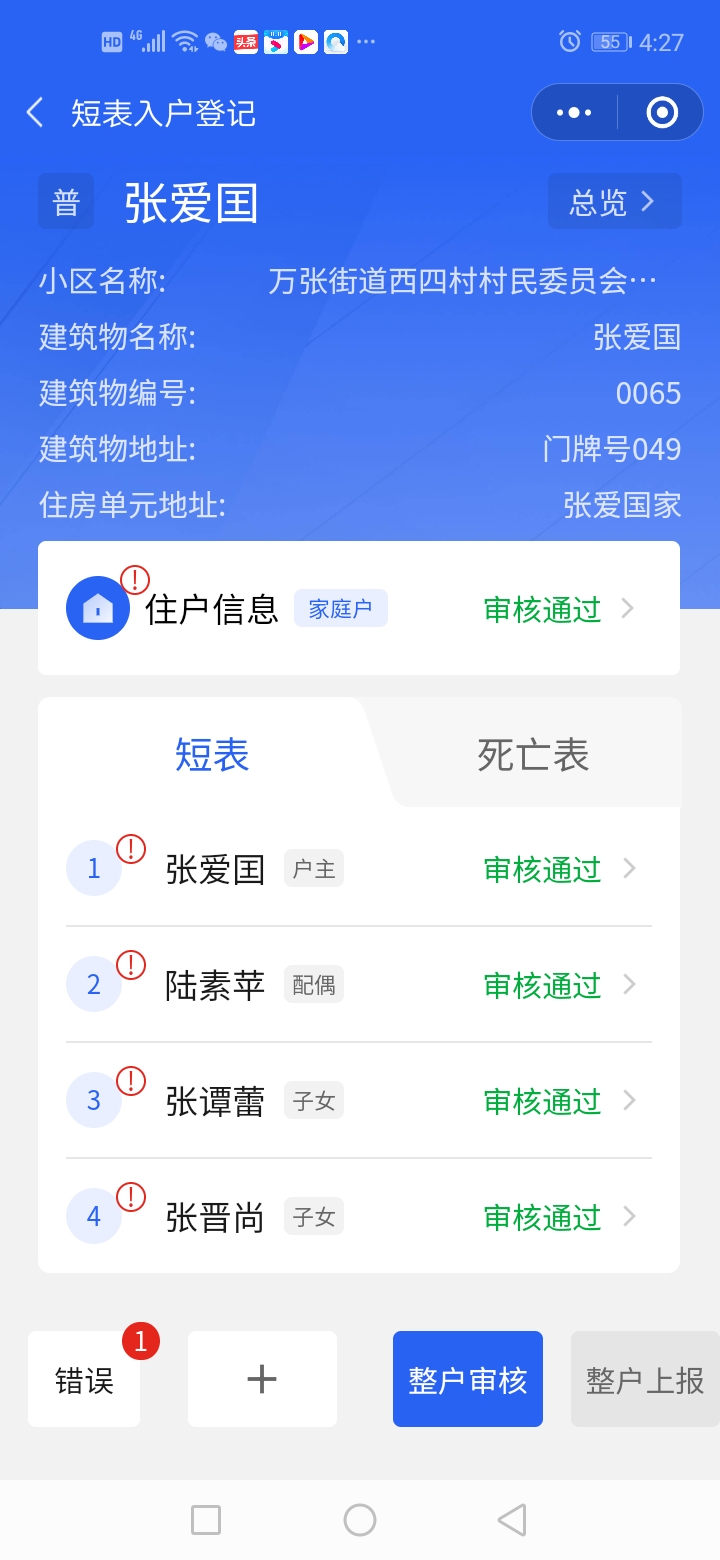Tap 整户上报 to submit household
Viewport: 720px width, 1560px height.
coord(645,1380)
